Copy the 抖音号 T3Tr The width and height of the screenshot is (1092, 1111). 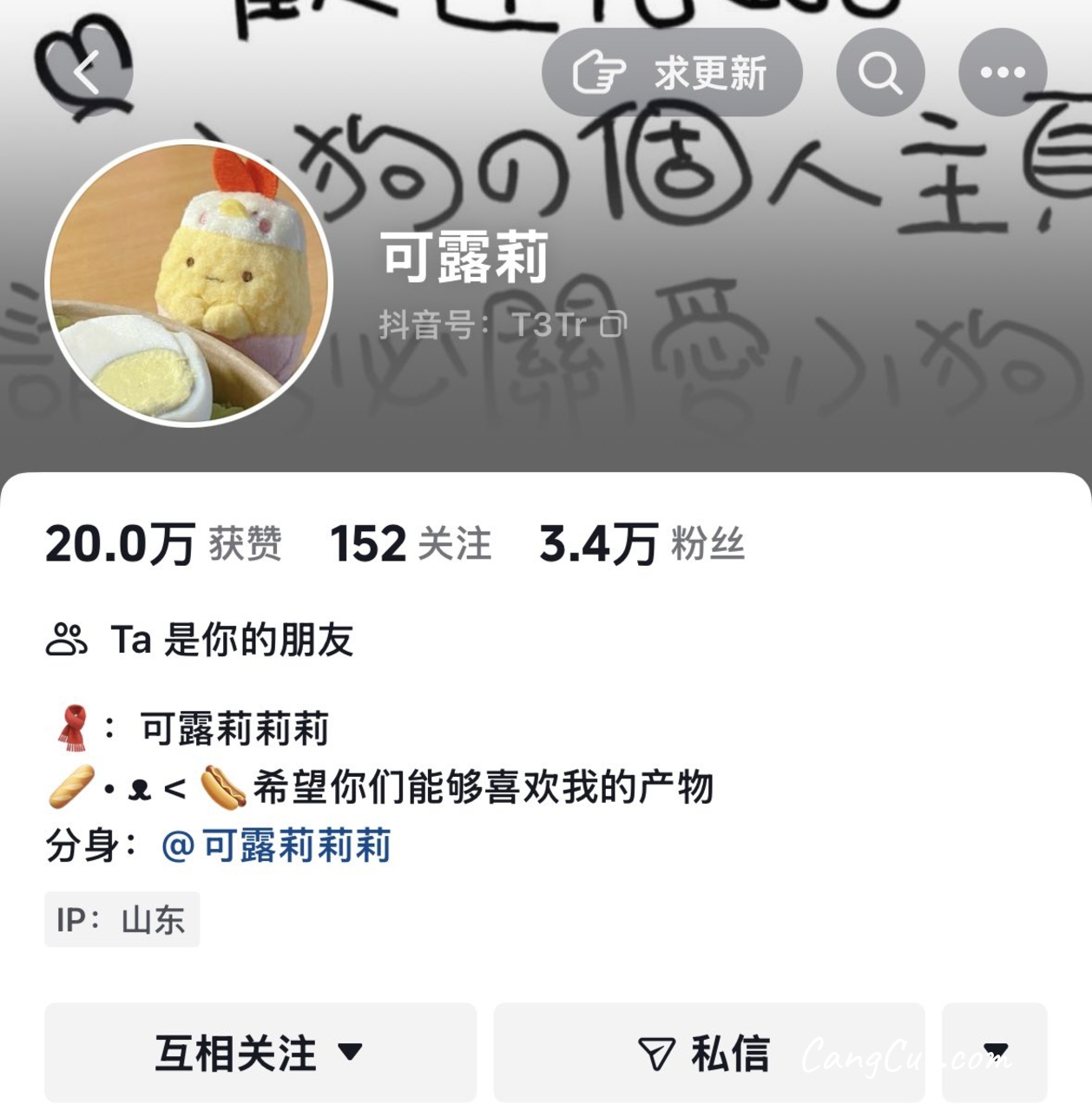pyautogui.click(x=614, y=325)
